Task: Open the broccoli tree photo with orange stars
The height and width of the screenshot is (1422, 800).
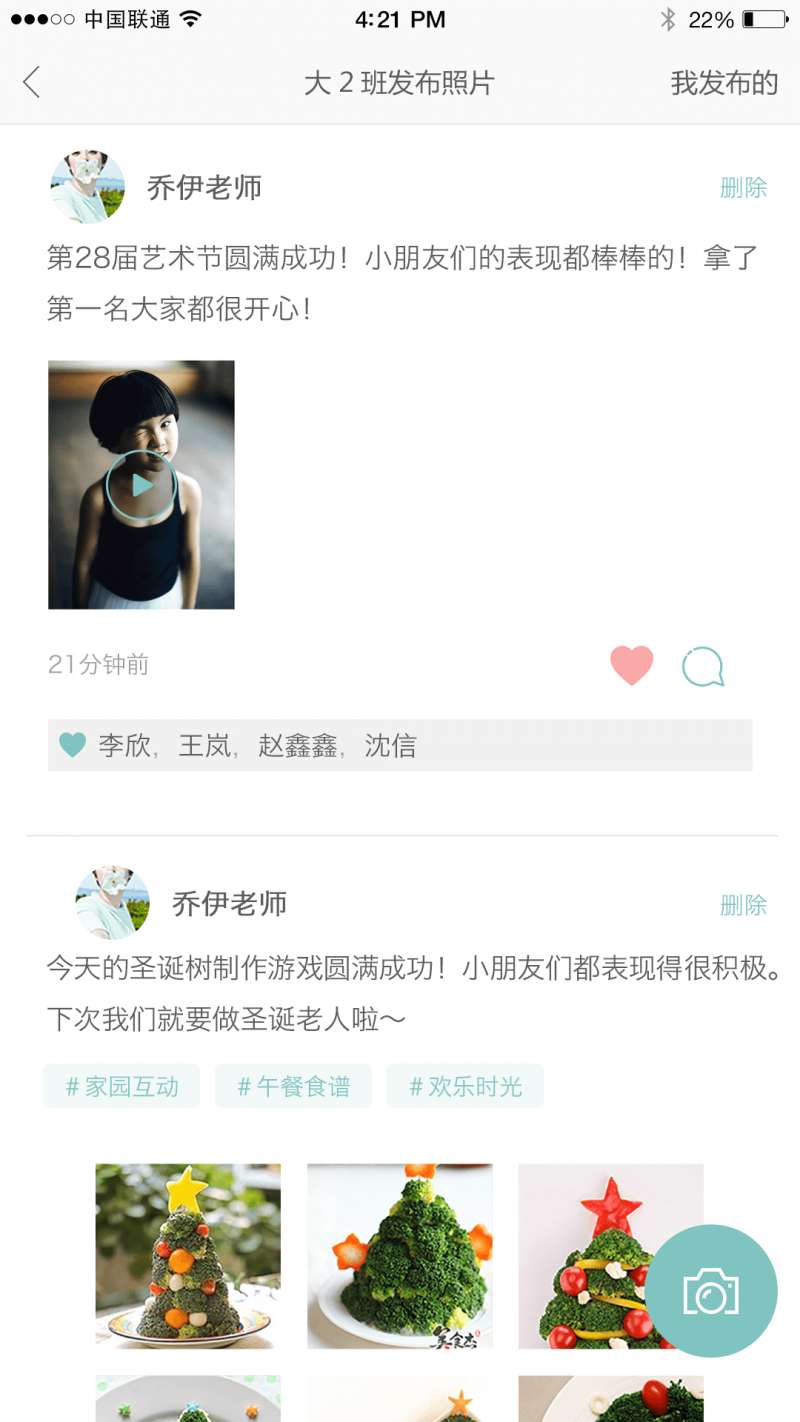Action: pyautogui.click(x=400, y=1256)
